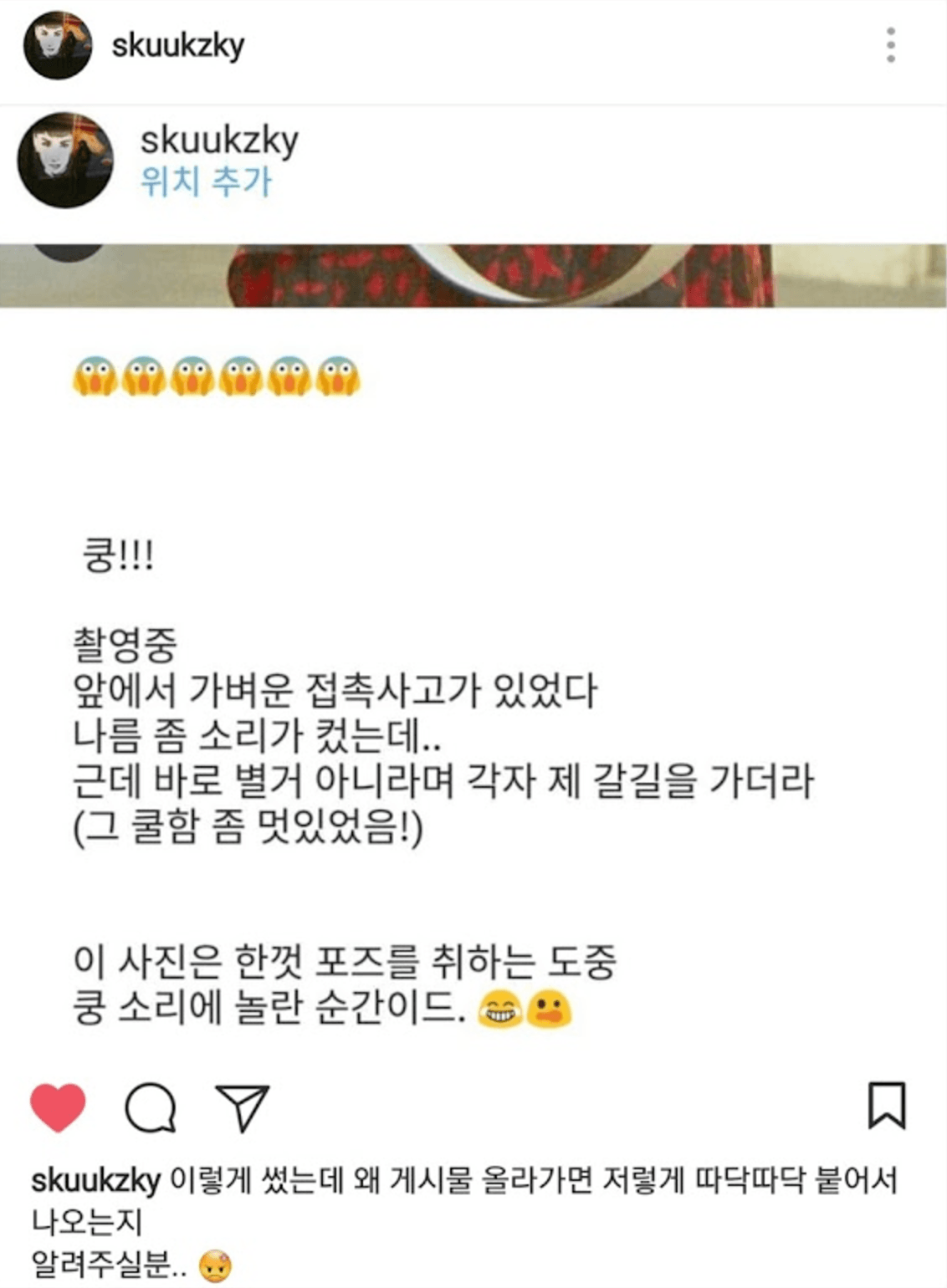The width and height of the screenshot is (947, 1288).
Task: Open skuukzky's profile picture in the post header
Action: click(x=57, y=45)
